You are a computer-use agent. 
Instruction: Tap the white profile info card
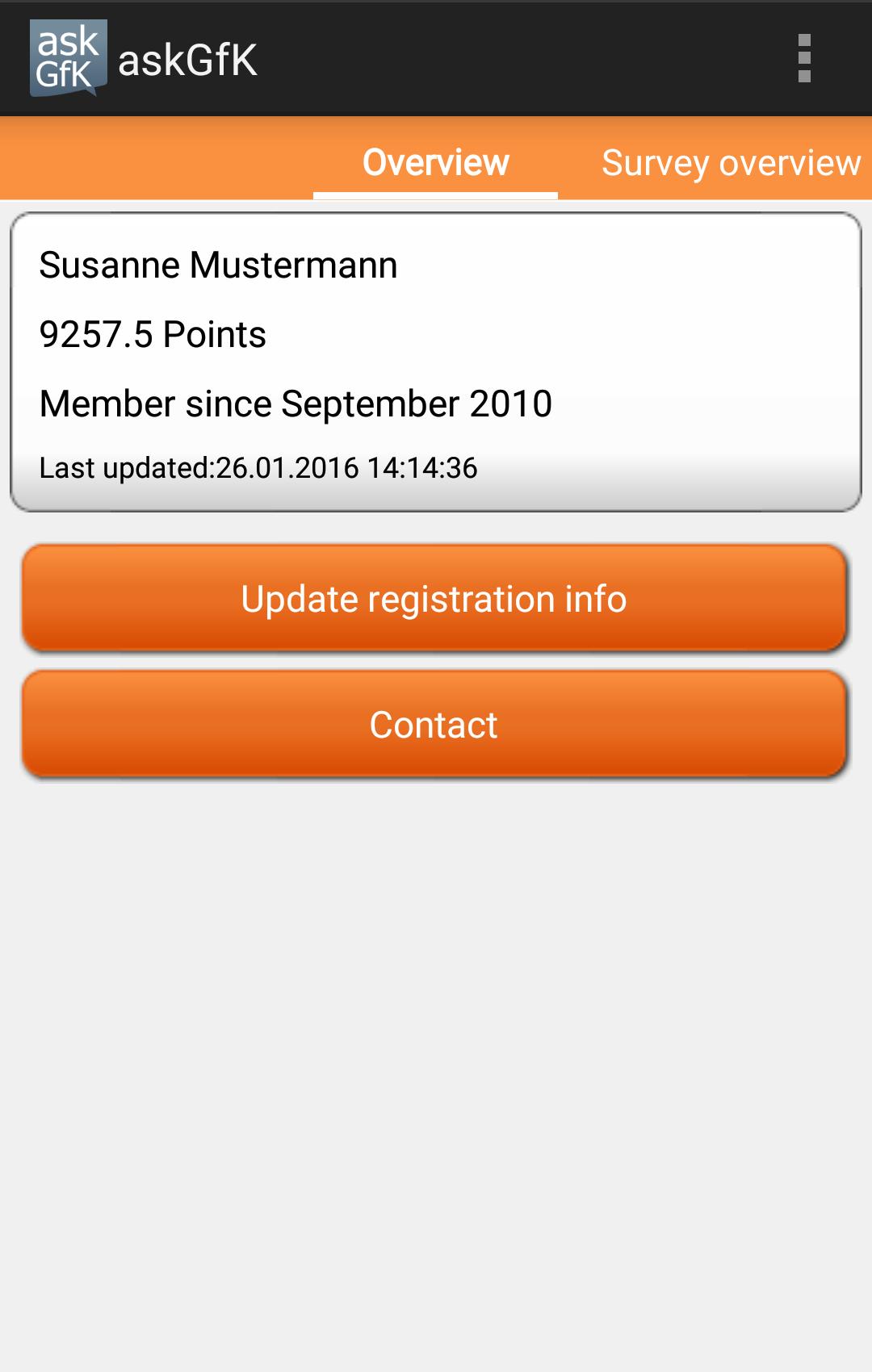[x=435, y=359]
